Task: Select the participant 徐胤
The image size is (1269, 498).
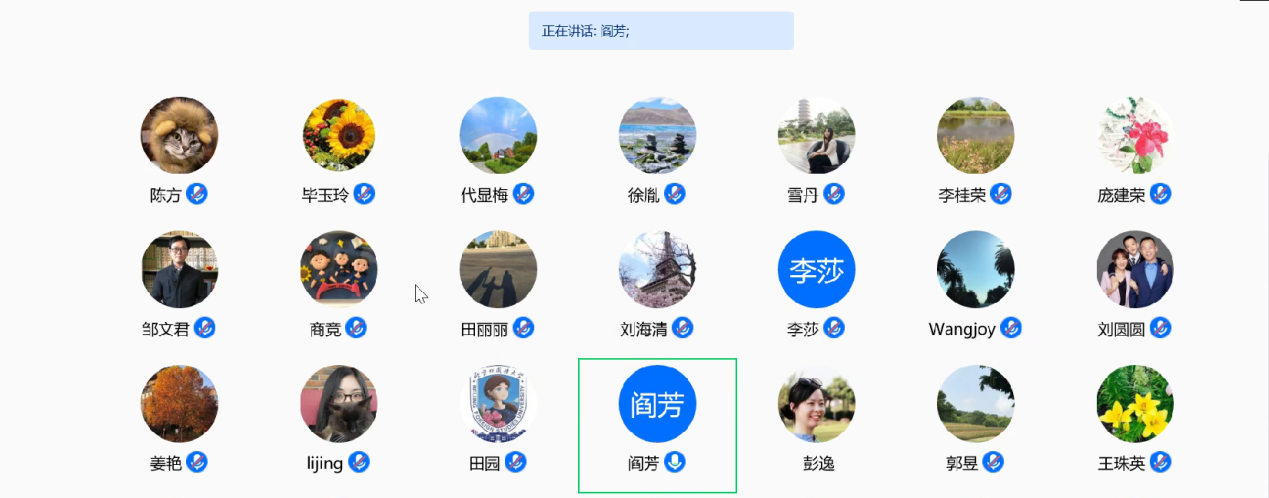Action: 657,136
